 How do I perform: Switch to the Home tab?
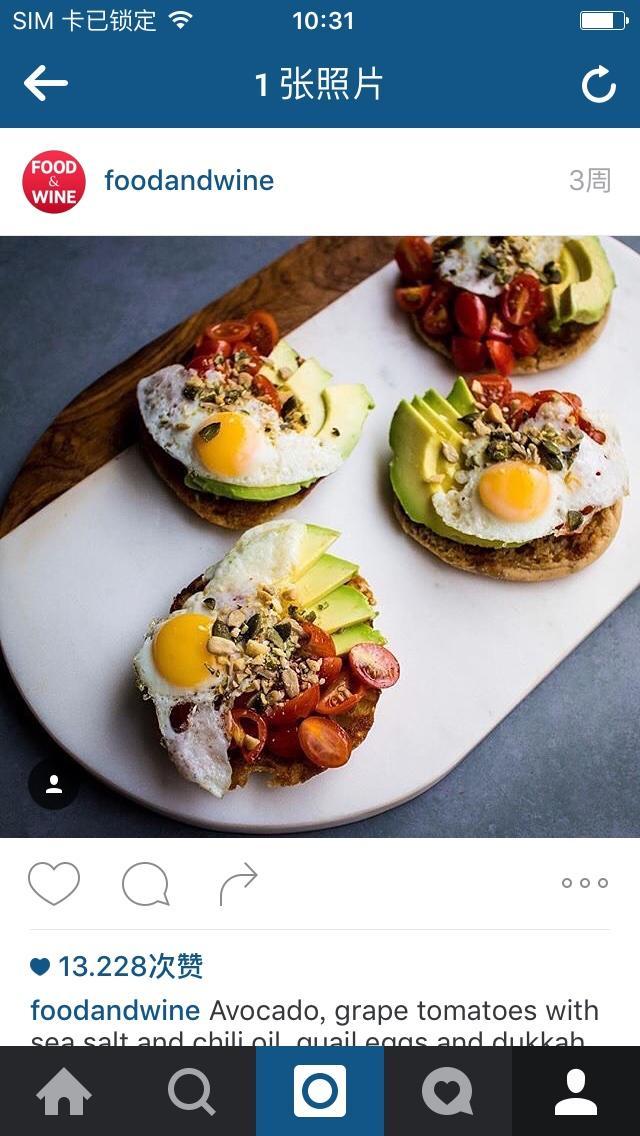click(64, 1091)
